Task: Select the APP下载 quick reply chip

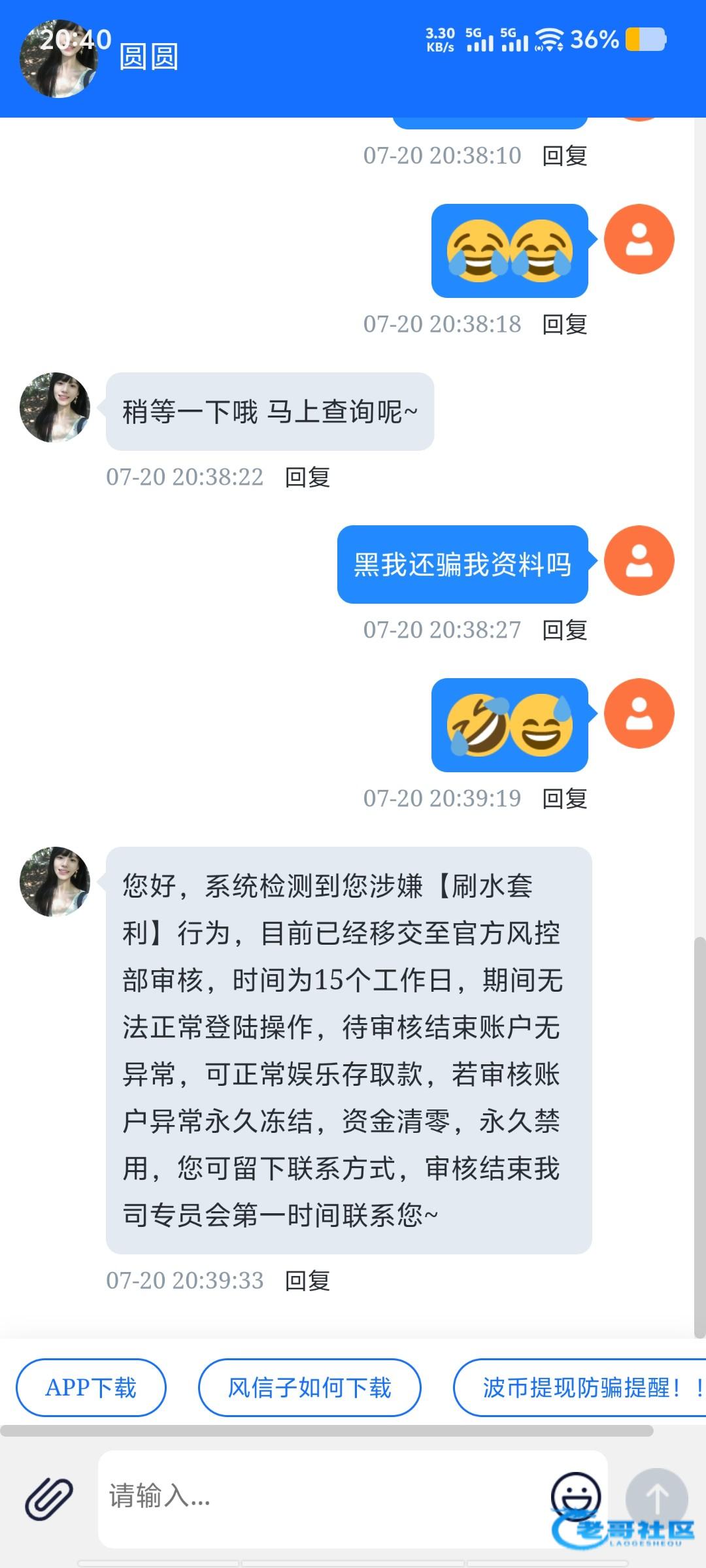Action: (x=91, y=1388)
